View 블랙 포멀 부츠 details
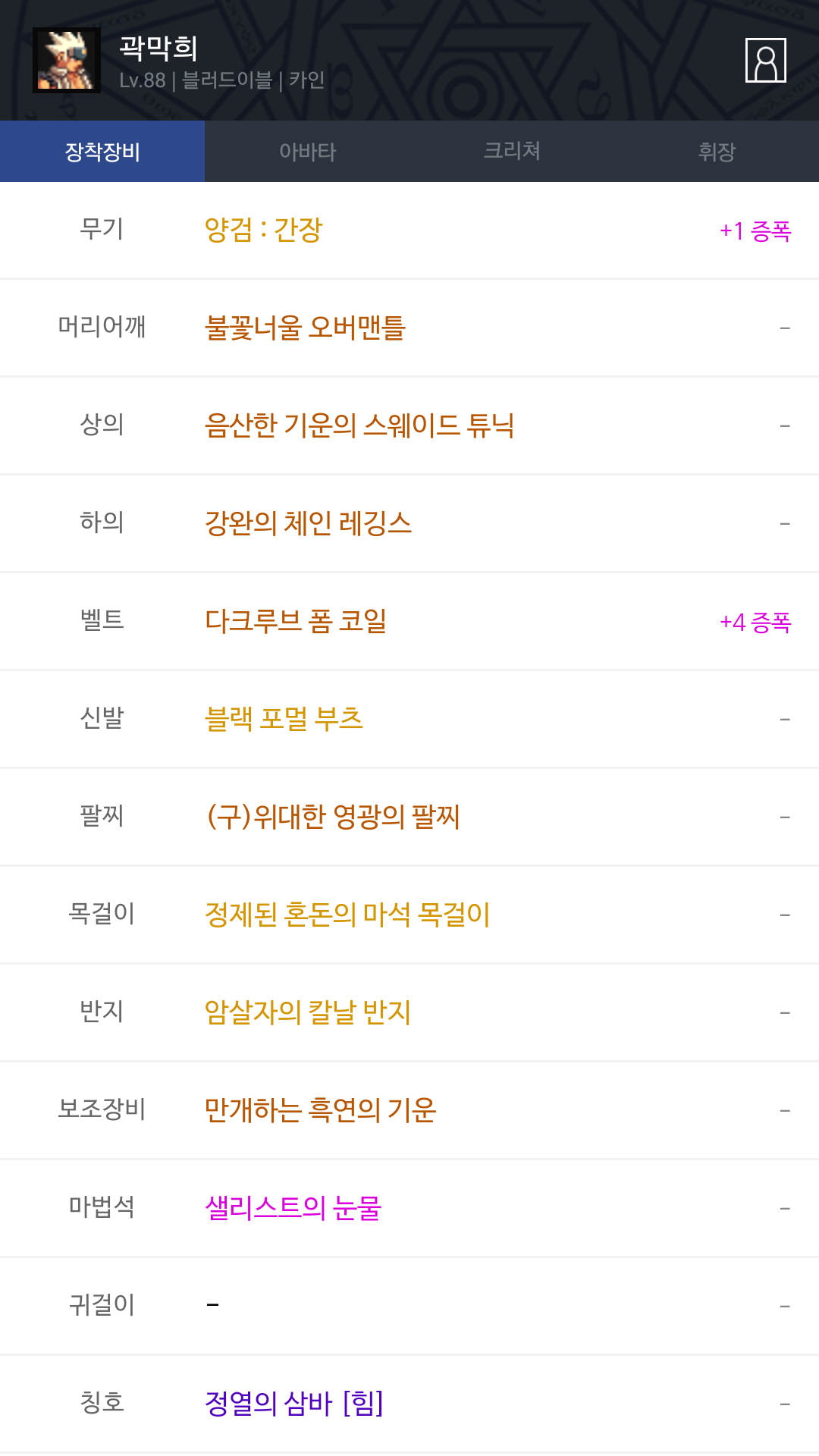Screen dimensions: 819x1456 click(x=284, y=719)
